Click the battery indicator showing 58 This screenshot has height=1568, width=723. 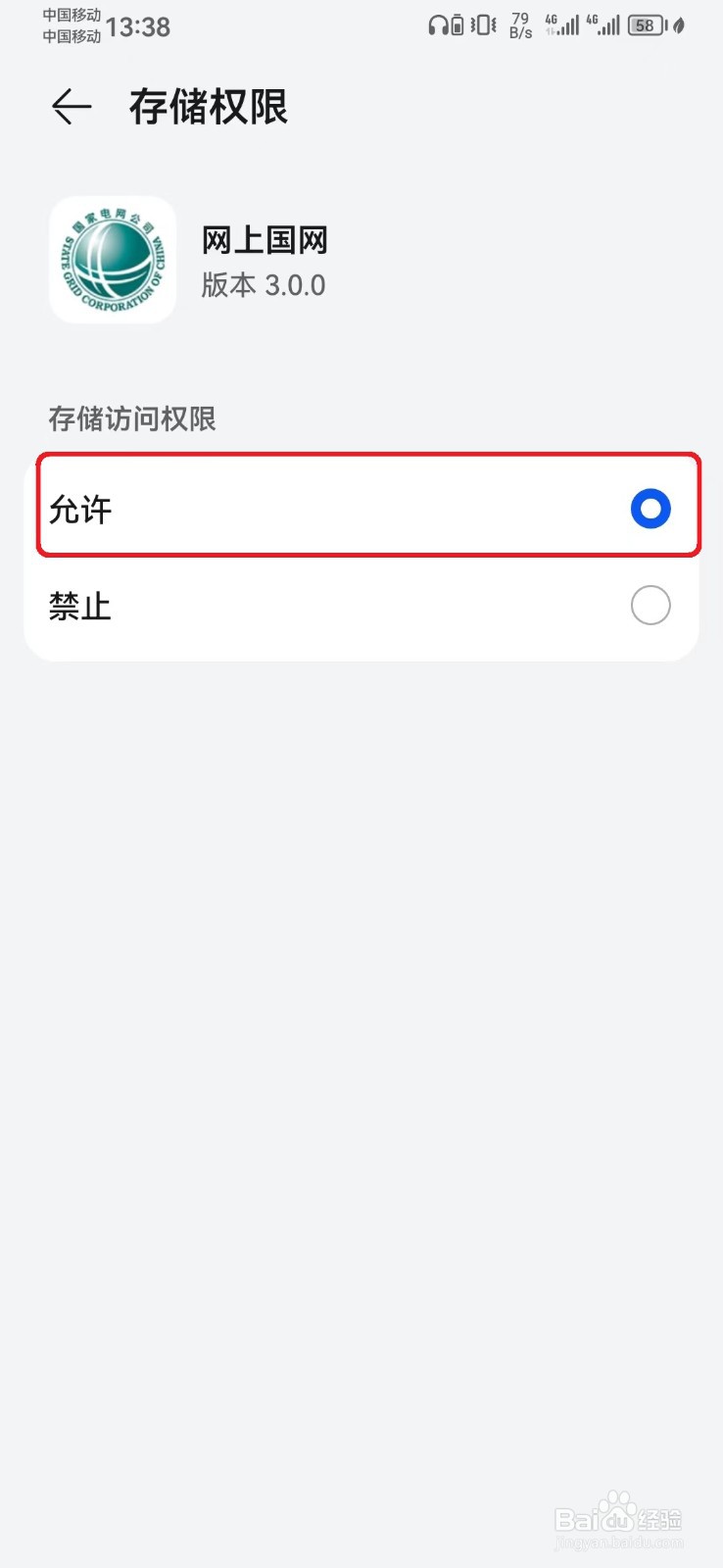point(645,24)
